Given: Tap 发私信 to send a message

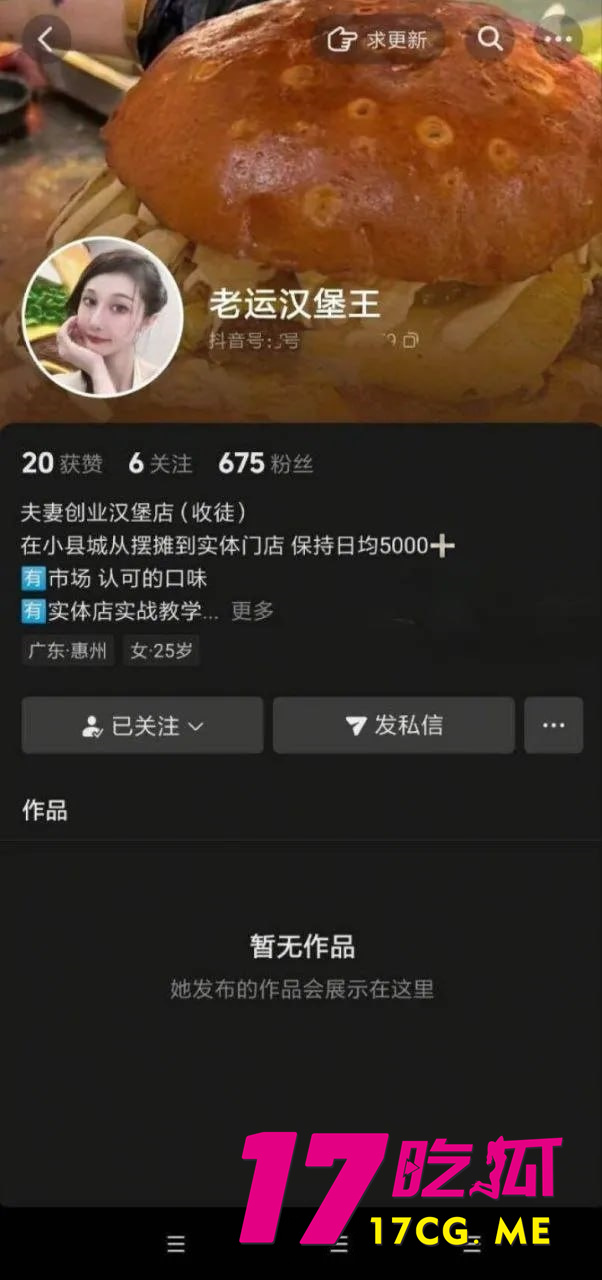Looking at the screenshot, I should 394,726.
